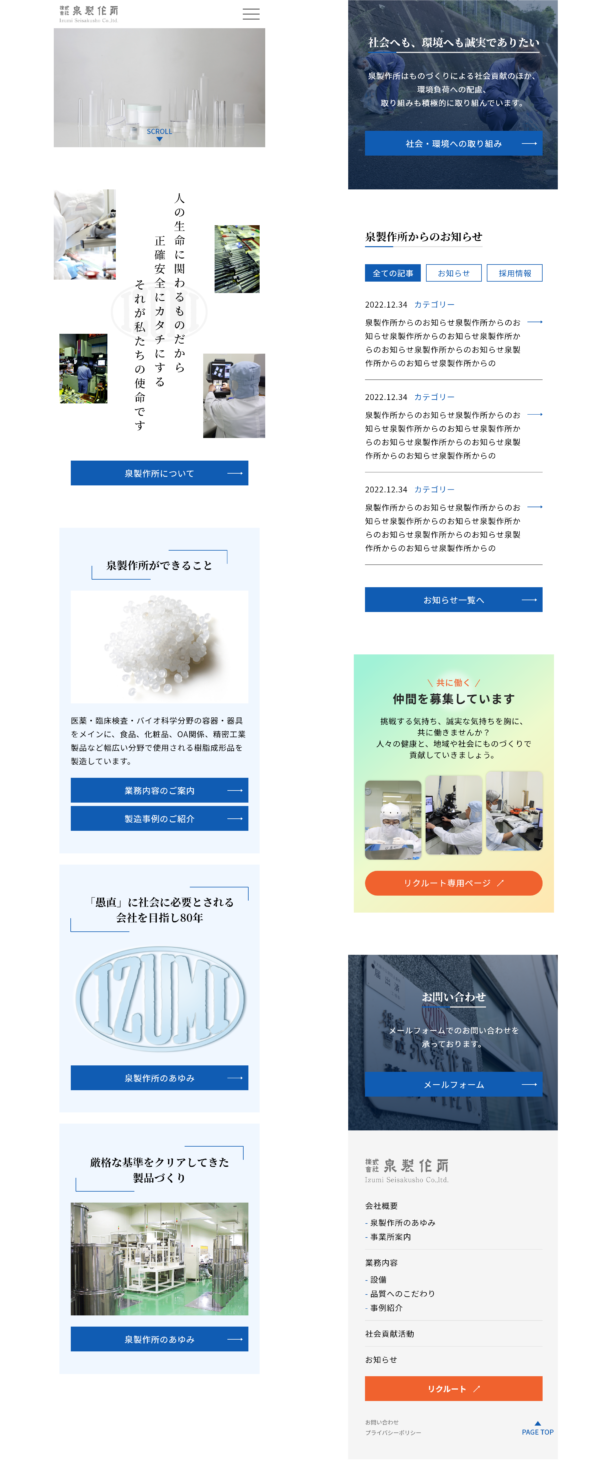Tap the 業務内容のご案内 button
Viewport: 612px width, 1460px height.
(159, 790)
